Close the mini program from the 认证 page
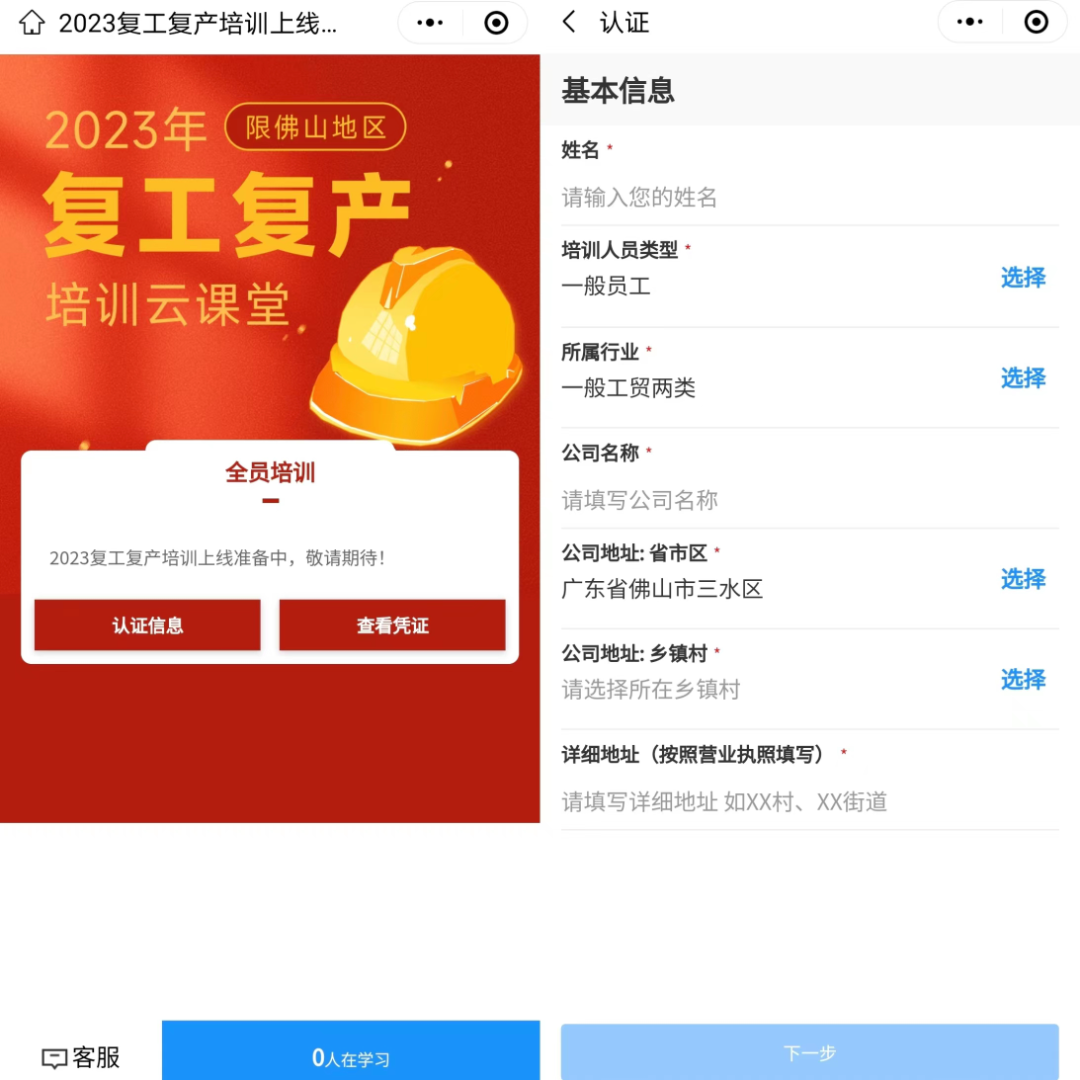 pos(1035,22)
